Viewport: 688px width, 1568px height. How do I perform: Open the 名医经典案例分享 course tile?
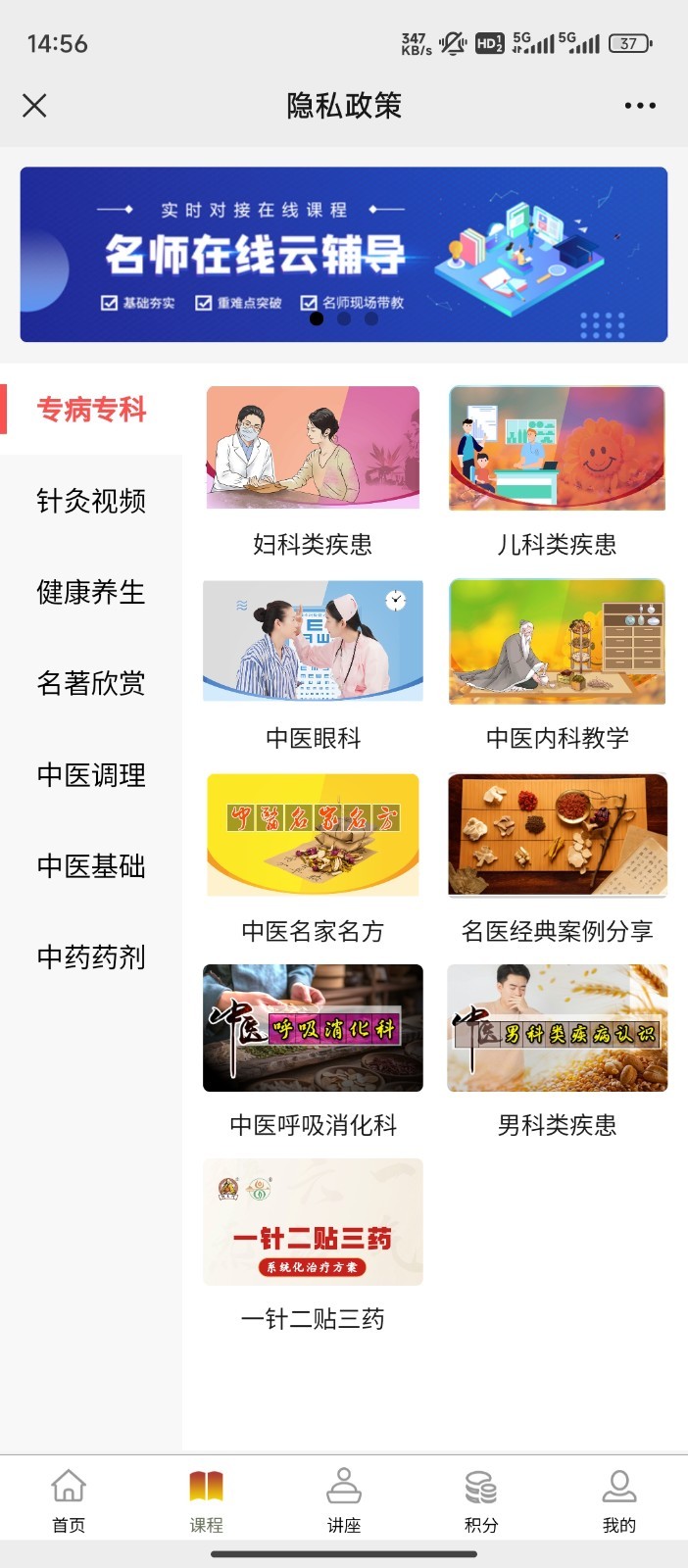click(x=557, y=835)
